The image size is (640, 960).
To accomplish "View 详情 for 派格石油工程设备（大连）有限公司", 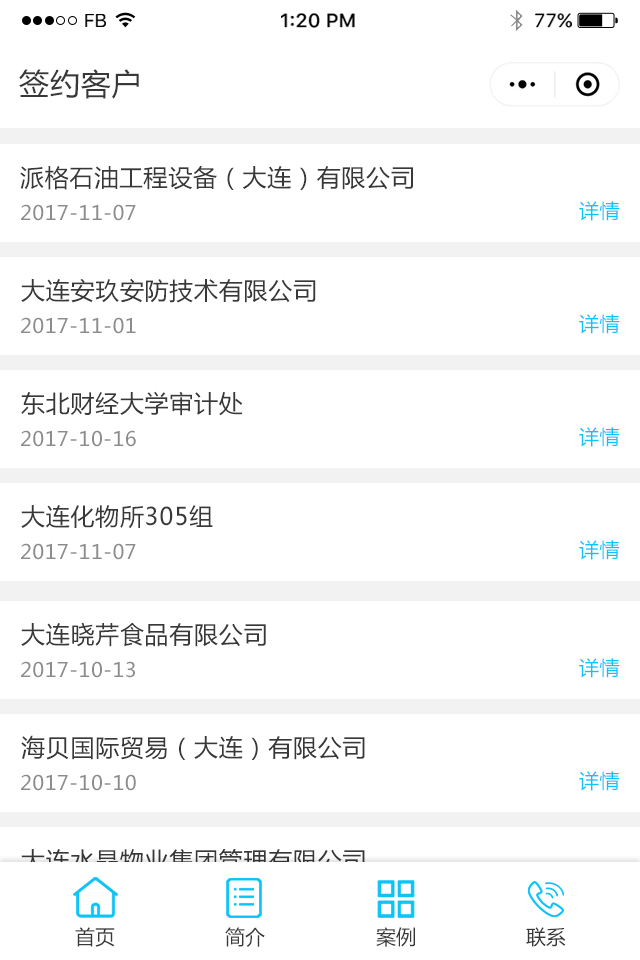I will 599,211.
